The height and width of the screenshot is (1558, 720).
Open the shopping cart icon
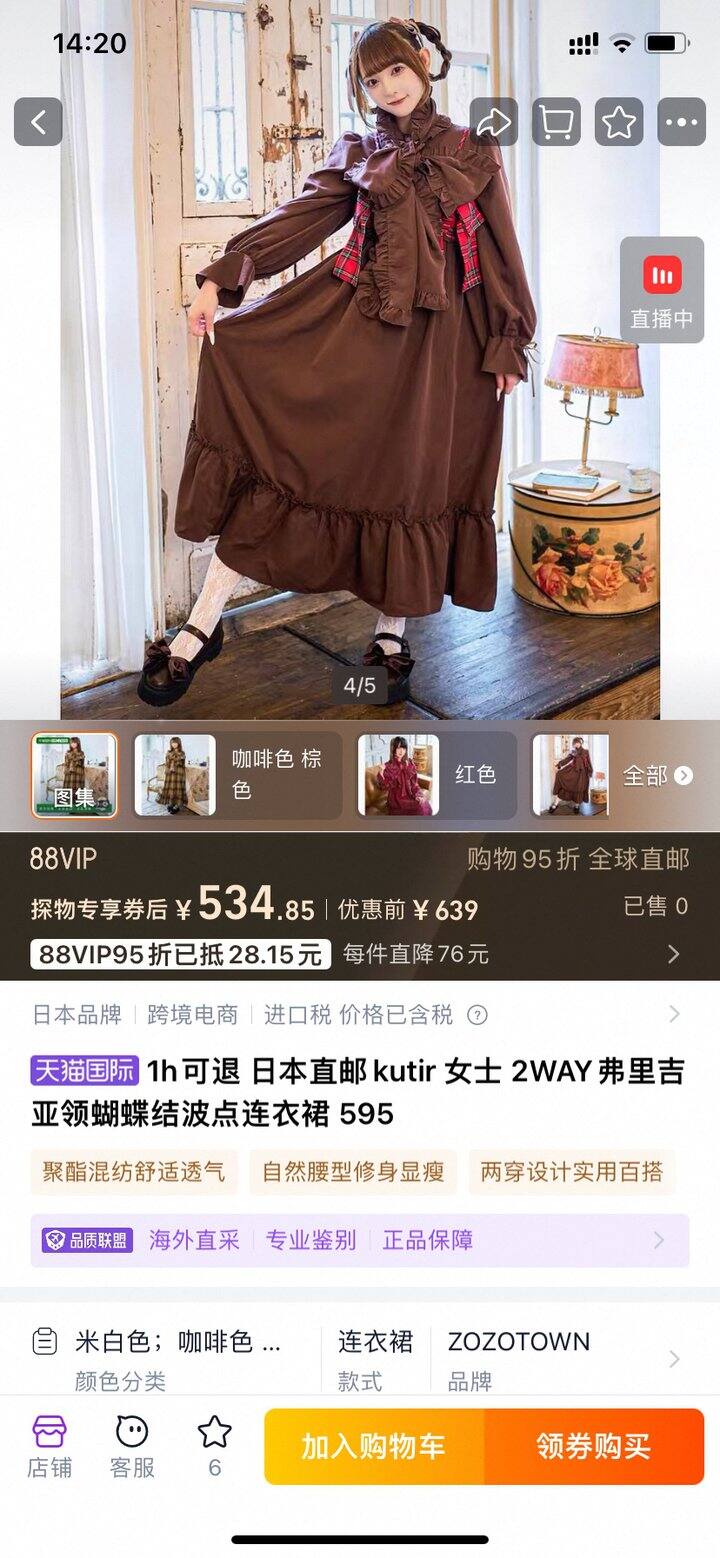click(x=556, y=122)
